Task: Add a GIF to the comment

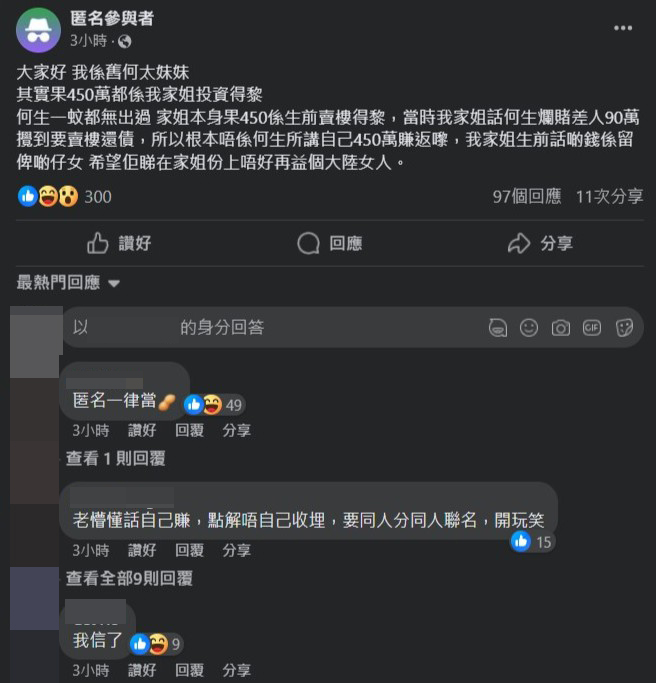Action: pyautogui.click(x=592, y=328)
